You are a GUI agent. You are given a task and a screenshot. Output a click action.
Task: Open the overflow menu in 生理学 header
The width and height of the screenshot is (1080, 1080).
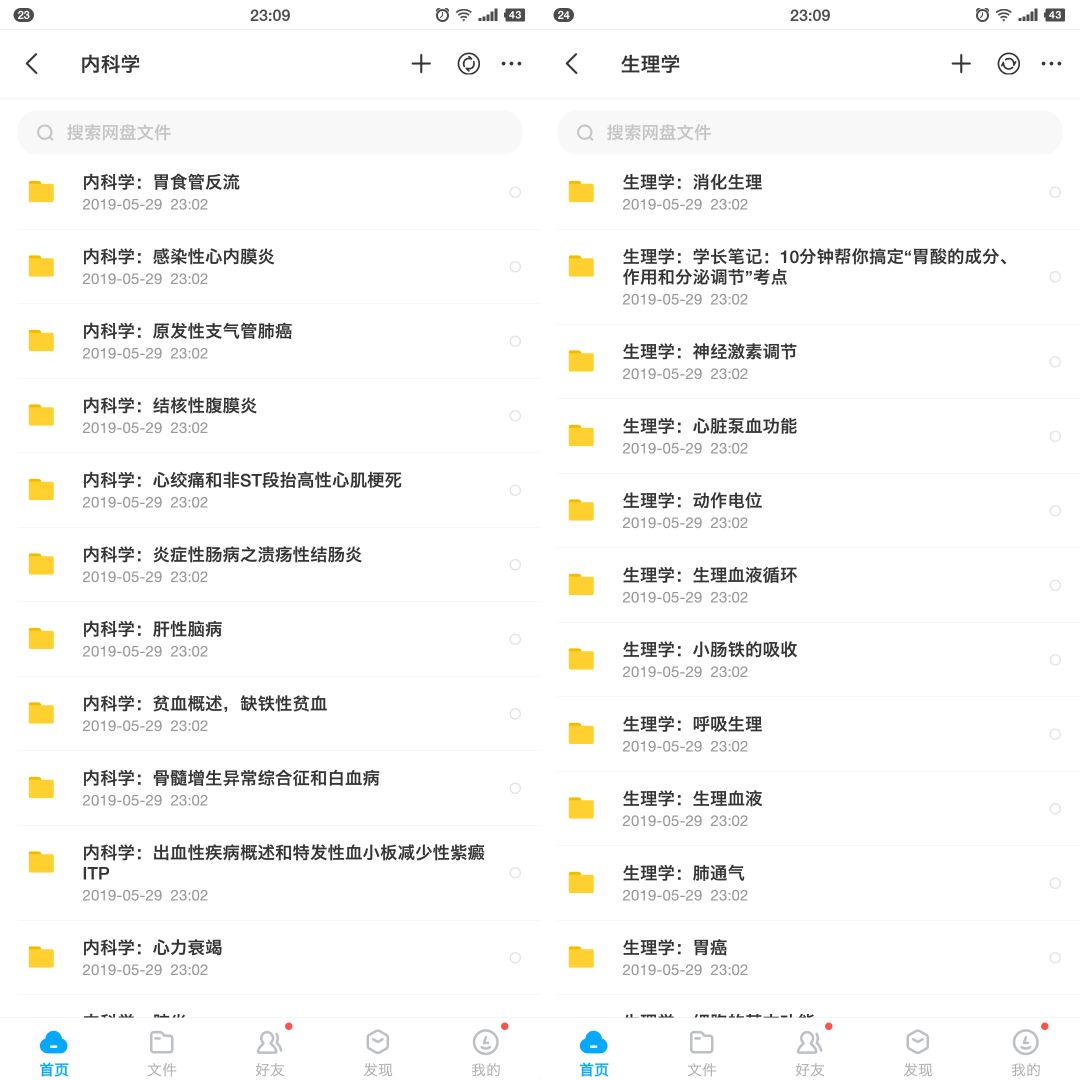coord(1051,64)
